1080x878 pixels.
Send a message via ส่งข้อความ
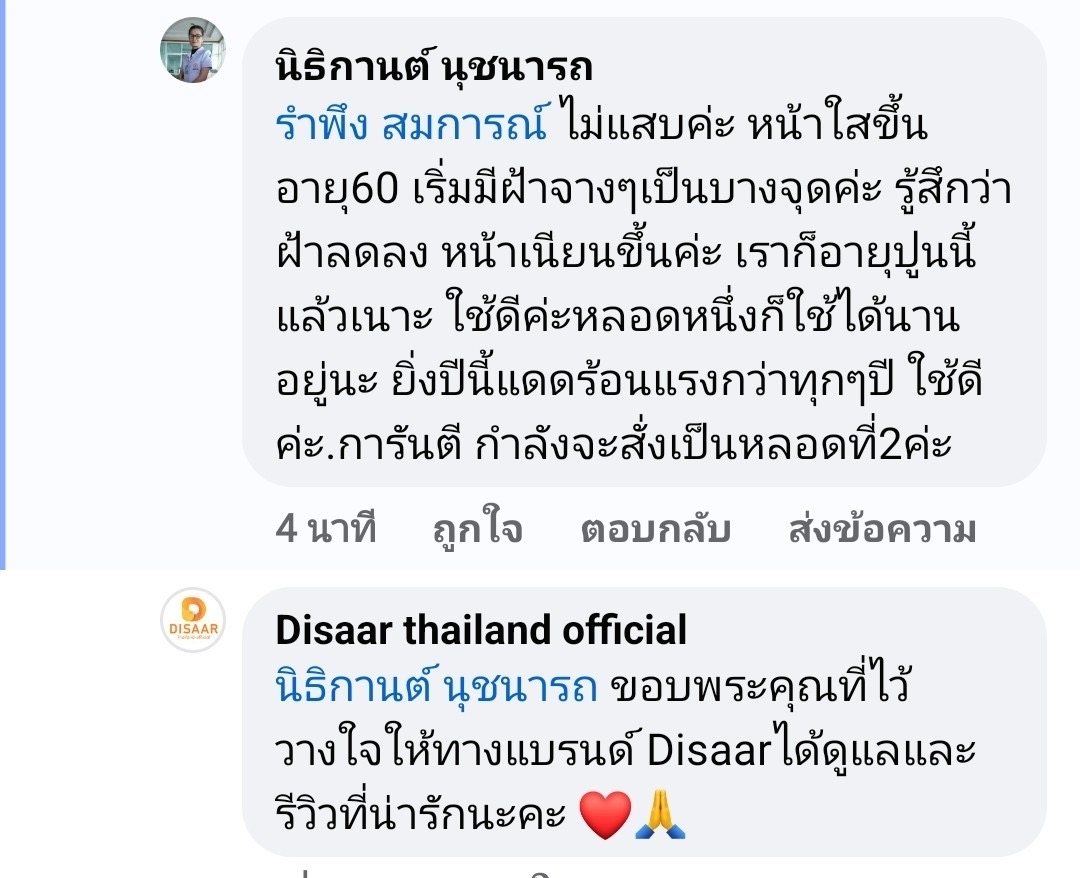(x=882, y=530)
